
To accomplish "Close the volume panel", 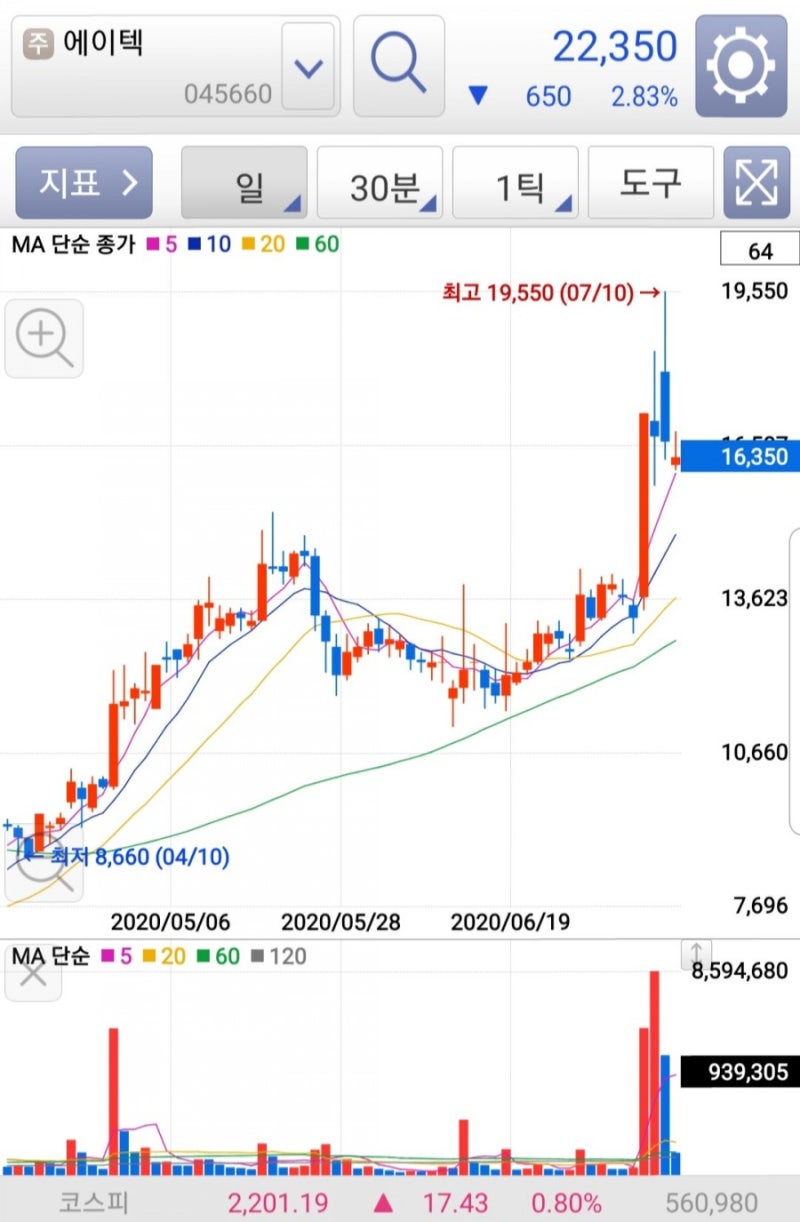I will [x=33, y=972].
